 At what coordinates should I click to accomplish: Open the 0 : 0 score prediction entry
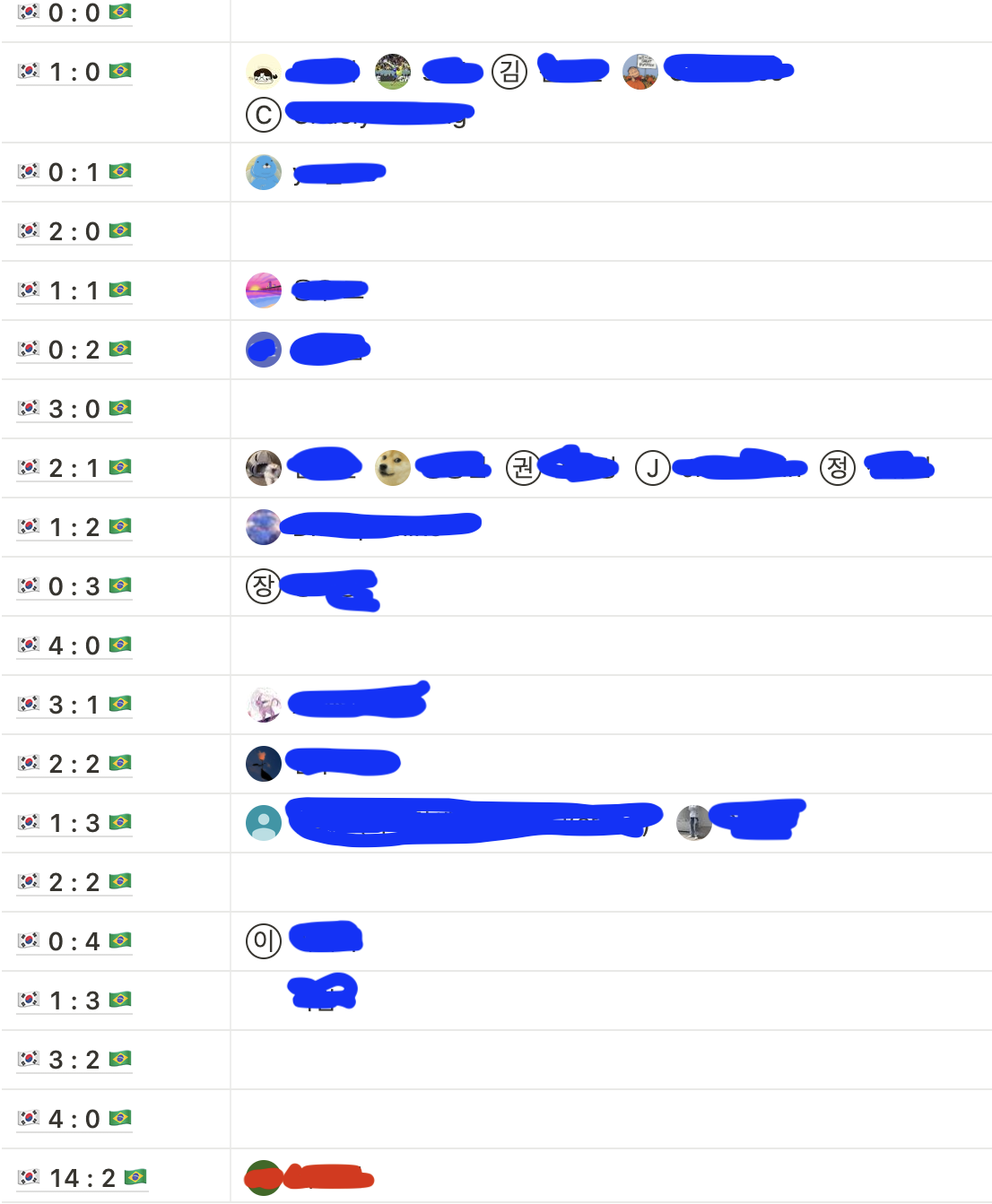tap(74, 13)
